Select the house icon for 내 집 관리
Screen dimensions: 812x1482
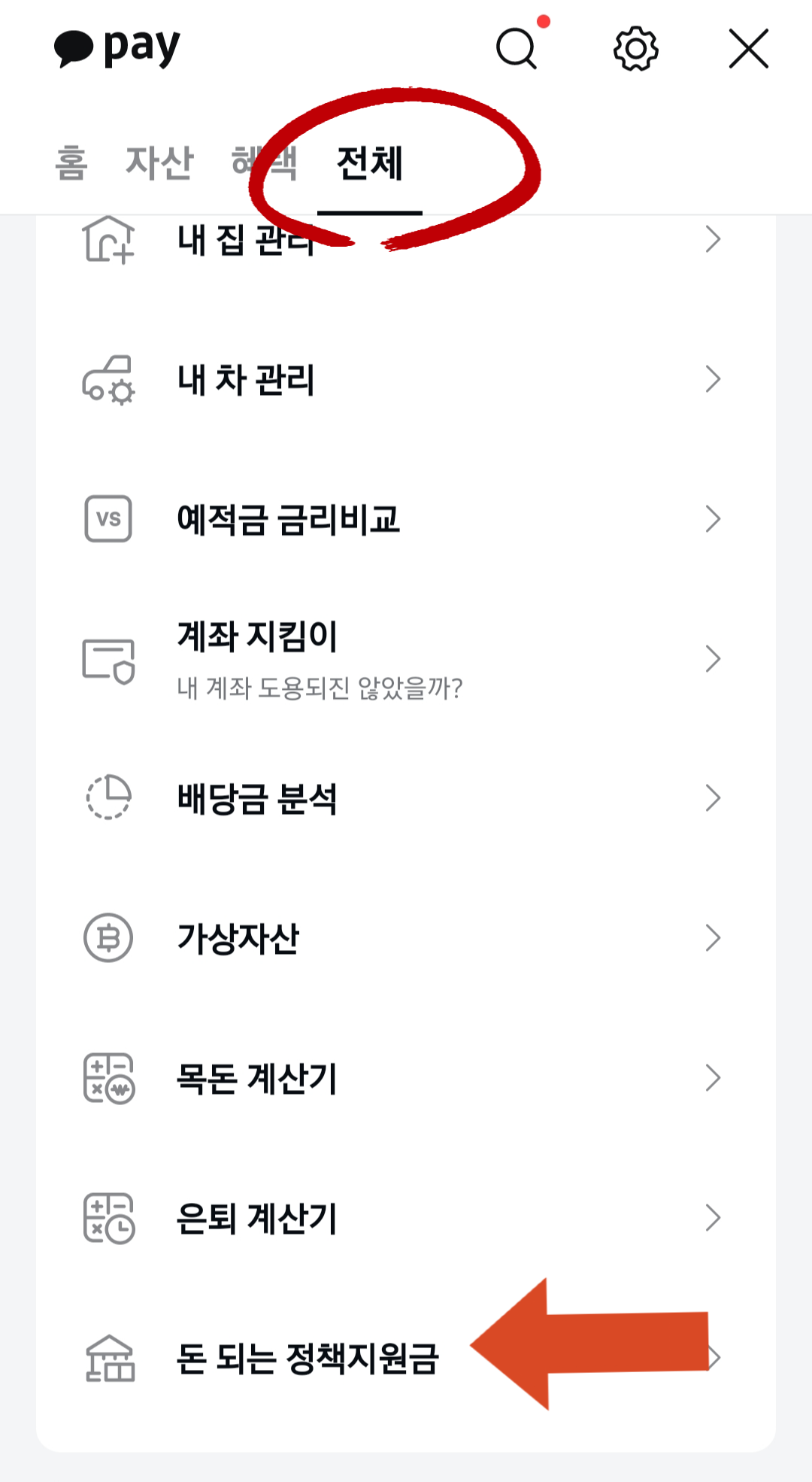point(107,239)
